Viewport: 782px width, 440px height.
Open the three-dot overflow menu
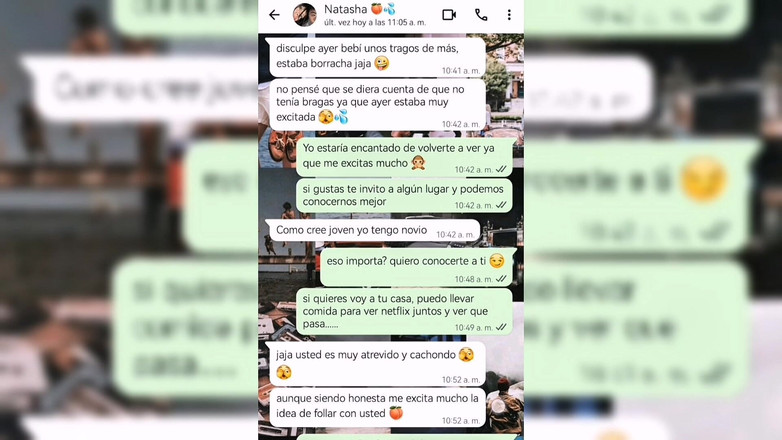[509, 15]
